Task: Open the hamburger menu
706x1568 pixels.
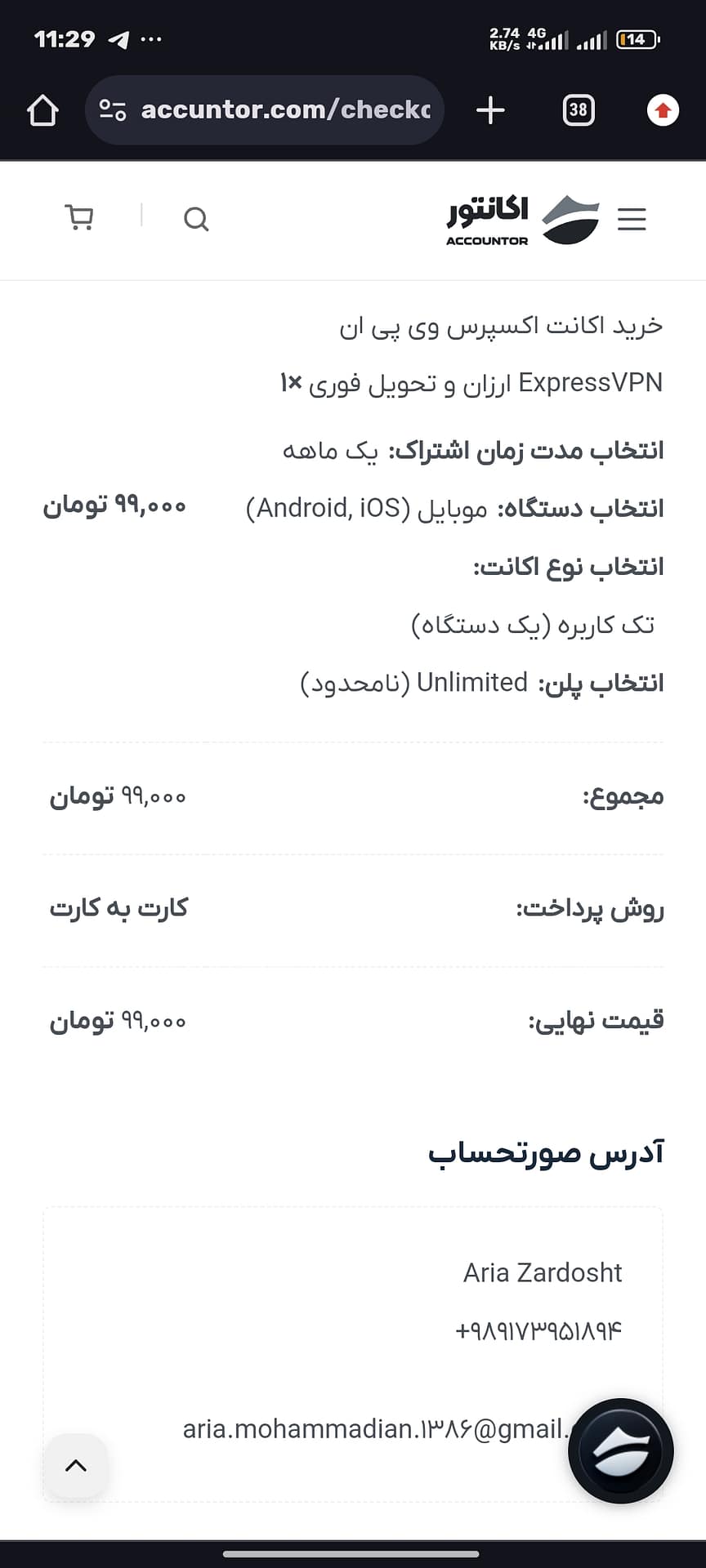Action: click(x=632, y=219)
